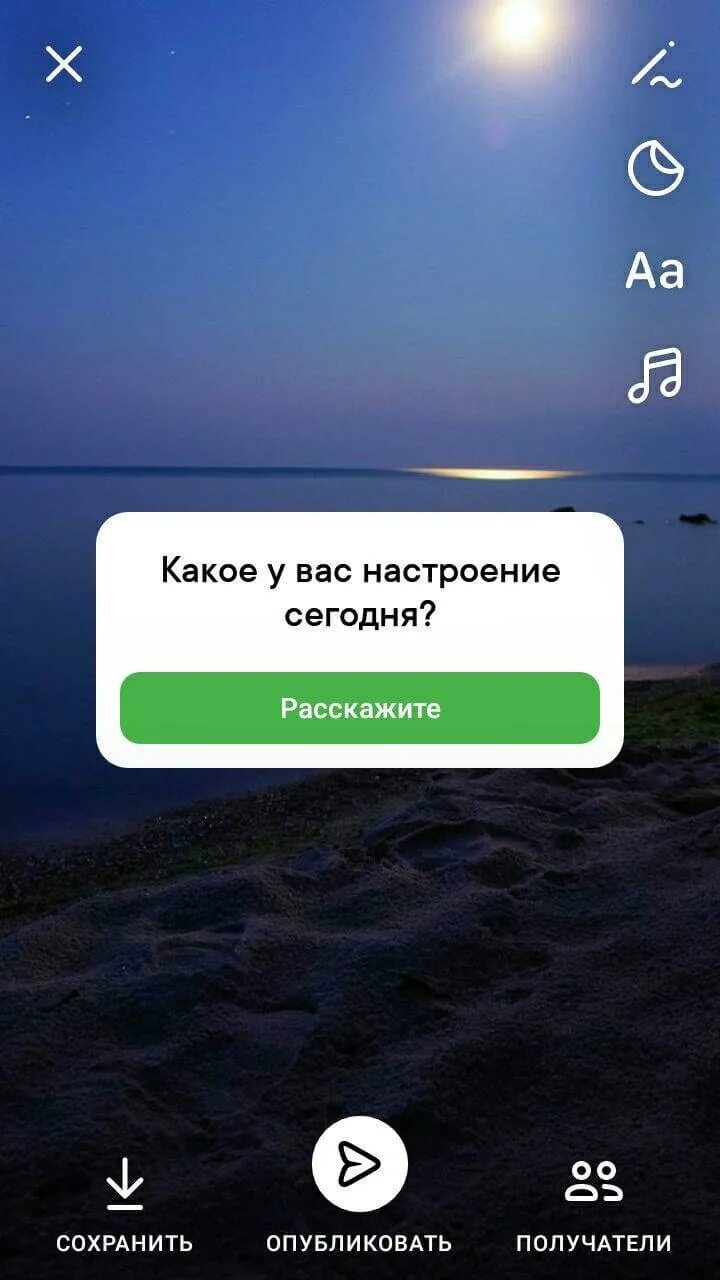Choose recipients via Получатели
This screenshot has height=1280, width=720.
(x=594, y=1206)
